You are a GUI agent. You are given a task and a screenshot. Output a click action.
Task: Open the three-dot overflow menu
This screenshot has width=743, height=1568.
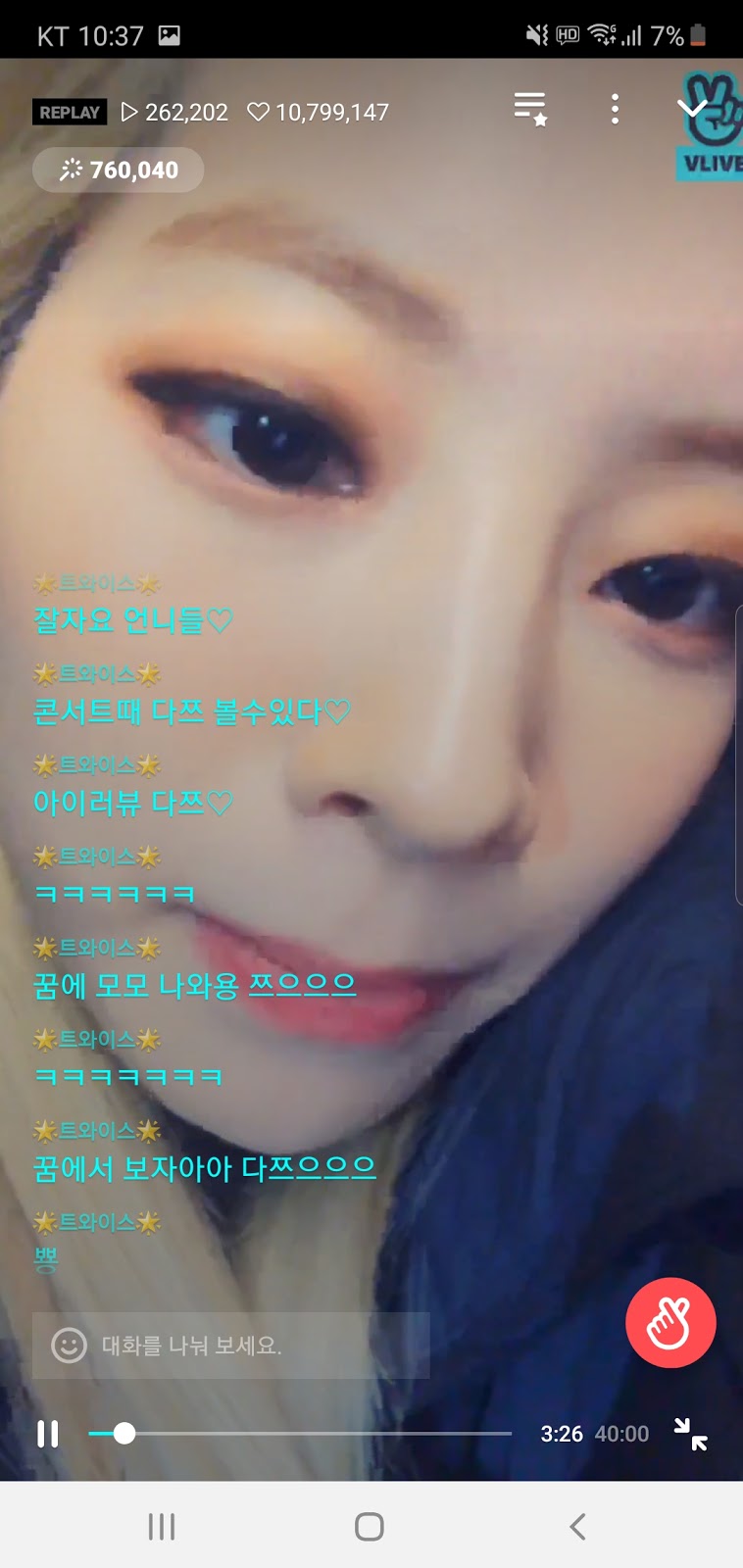click(615, 109)
